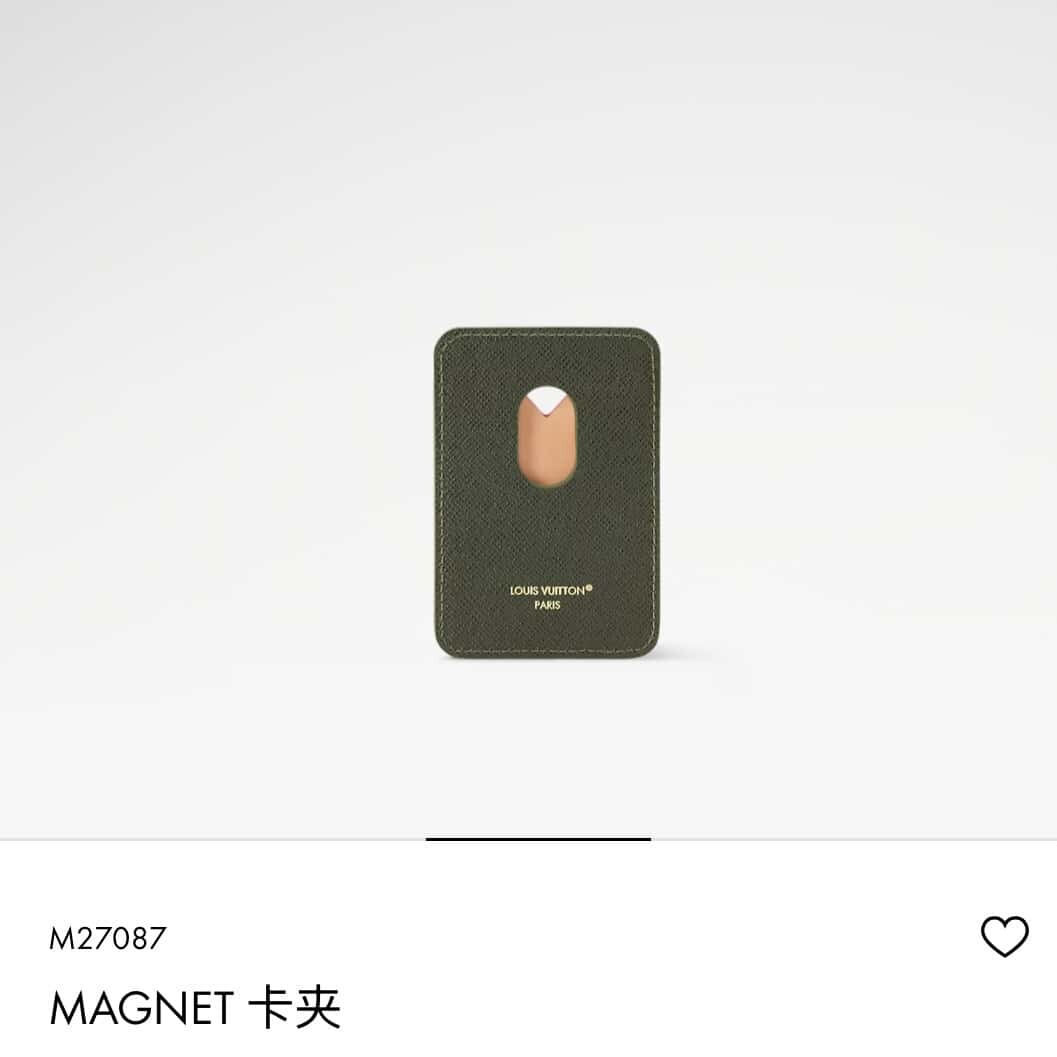Add MAGNET card holder to wishlist
Viewport: 1057px width, 1057px height.
(x=1004, y=937)
